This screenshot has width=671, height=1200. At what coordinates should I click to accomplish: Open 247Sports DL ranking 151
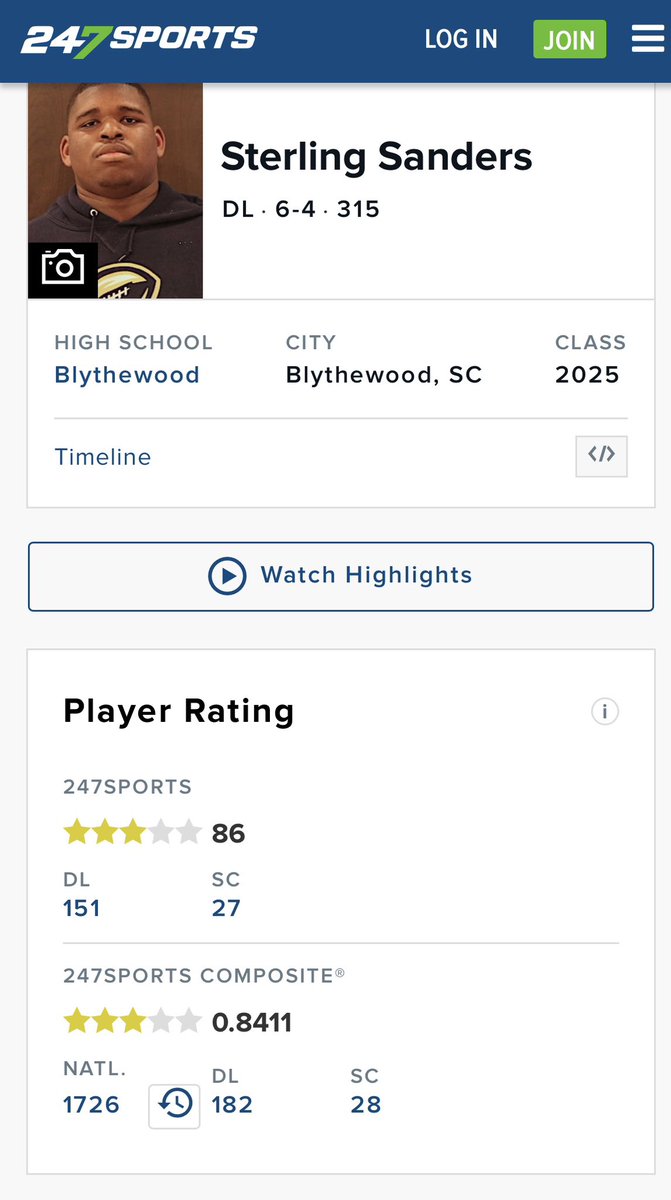[x=81, y=908]
